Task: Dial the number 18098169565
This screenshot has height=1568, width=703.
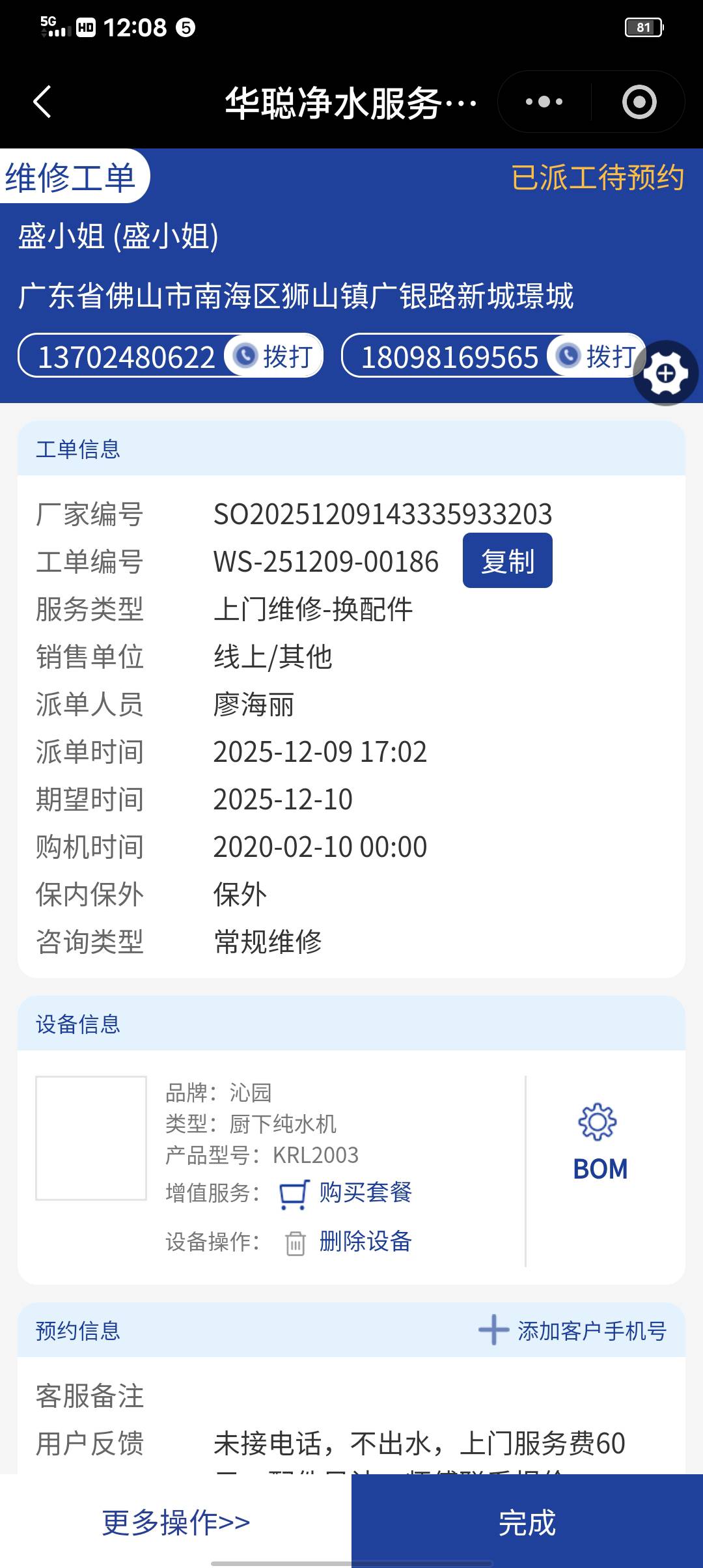Action: [x=596, y=356]
